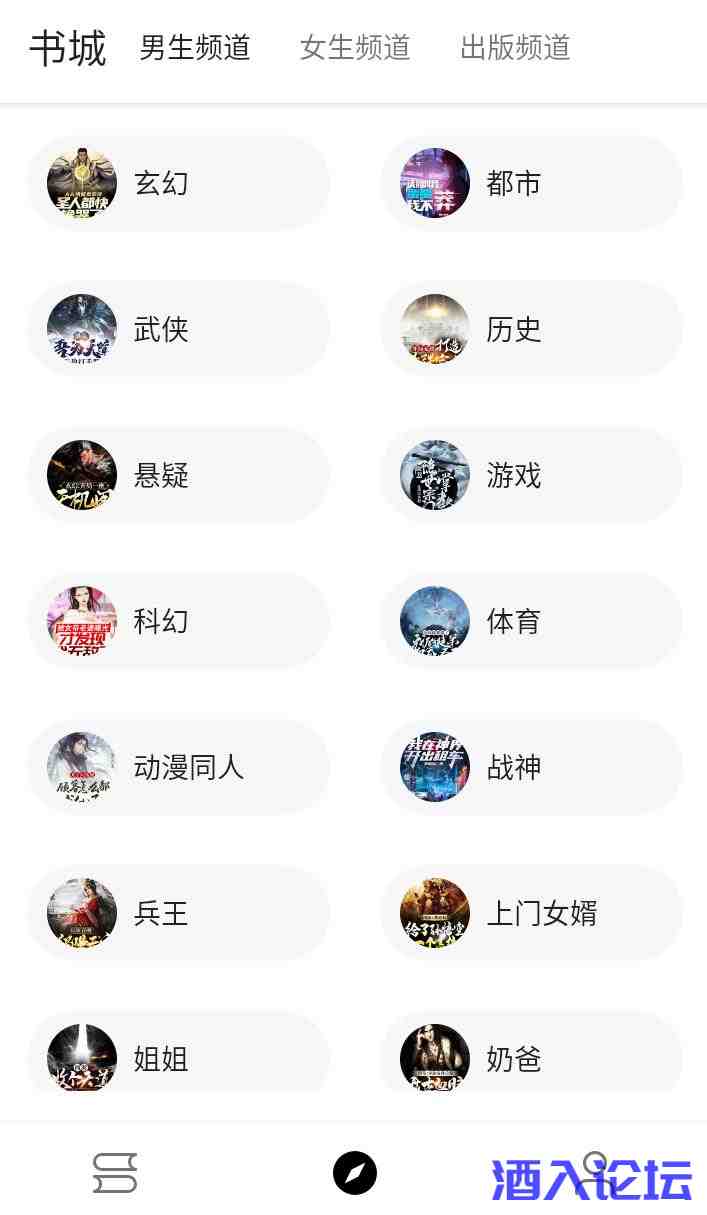
Task: Tap the 悬疑 category chip
Action: pyautogui.click(x=178, y=475)
